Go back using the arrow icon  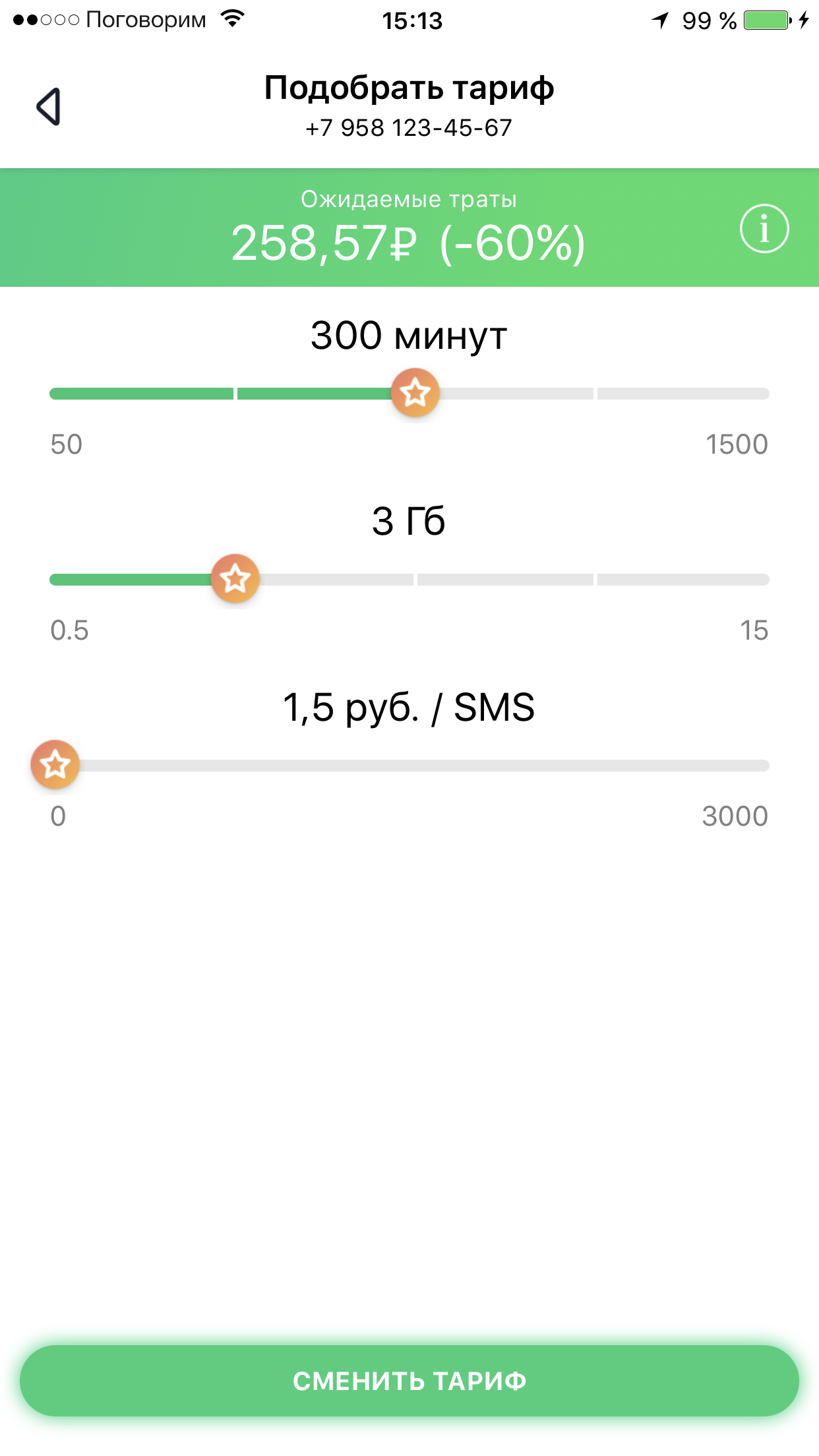[49, 106]
